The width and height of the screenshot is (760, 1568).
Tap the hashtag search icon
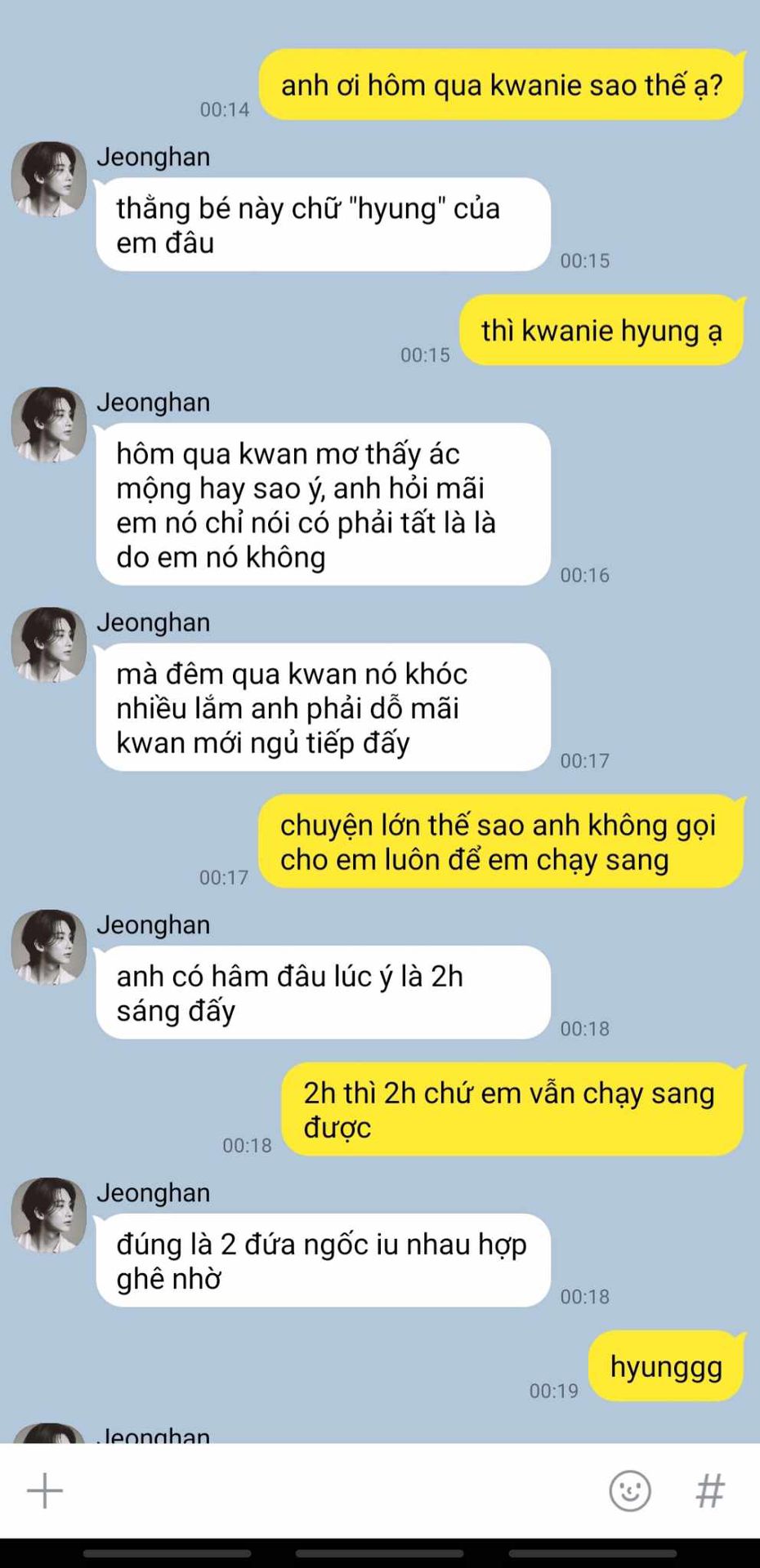709,1490
